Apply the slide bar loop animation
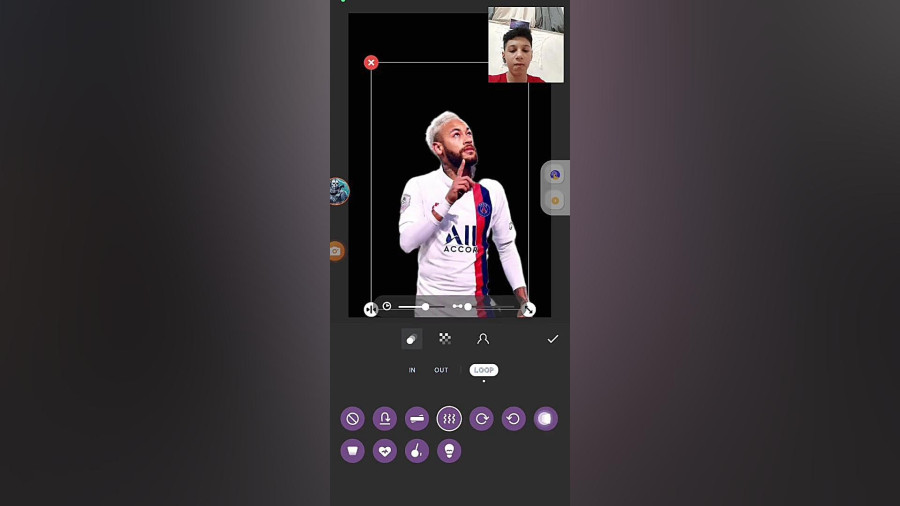 (x=417, y=419)
